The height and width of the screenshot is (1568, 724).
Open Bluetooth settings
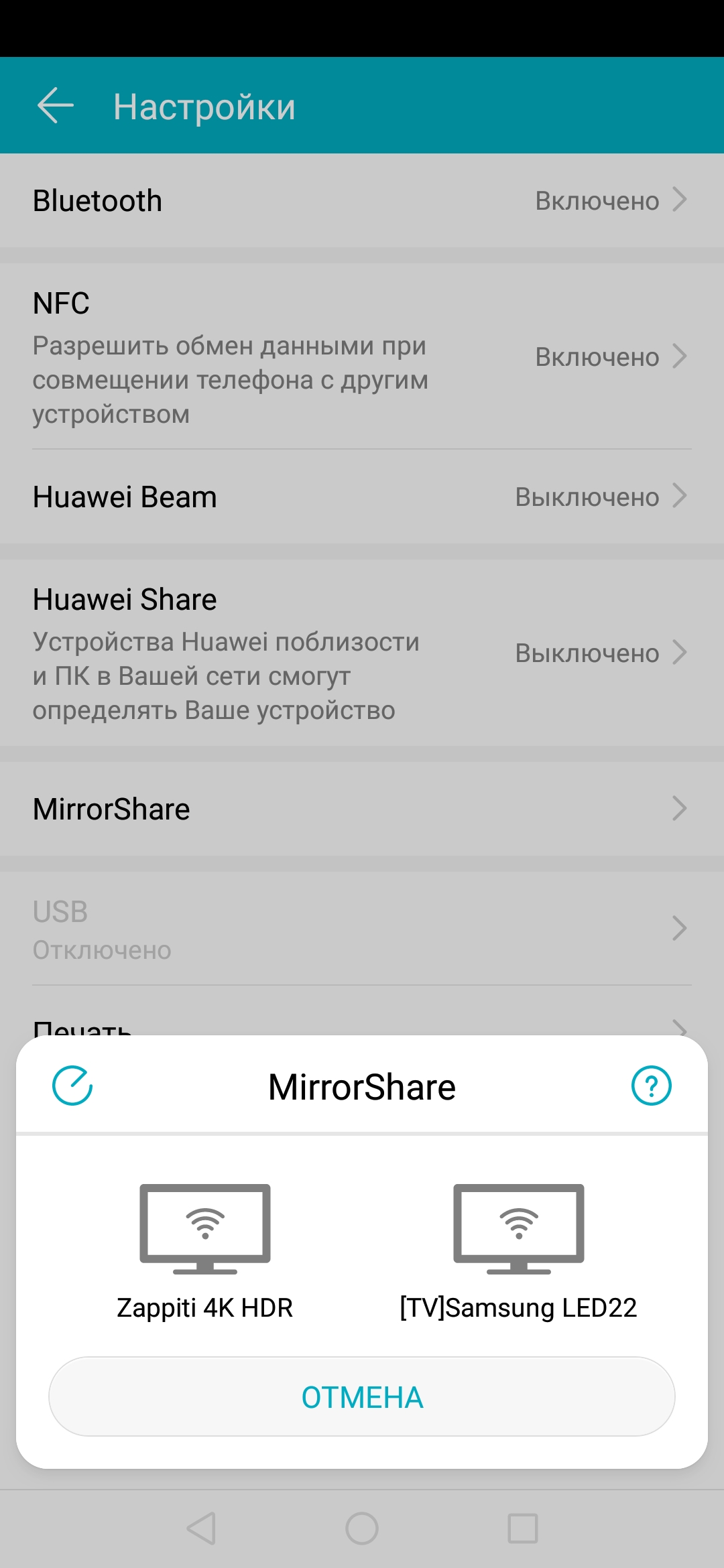[x=362, y=201]
